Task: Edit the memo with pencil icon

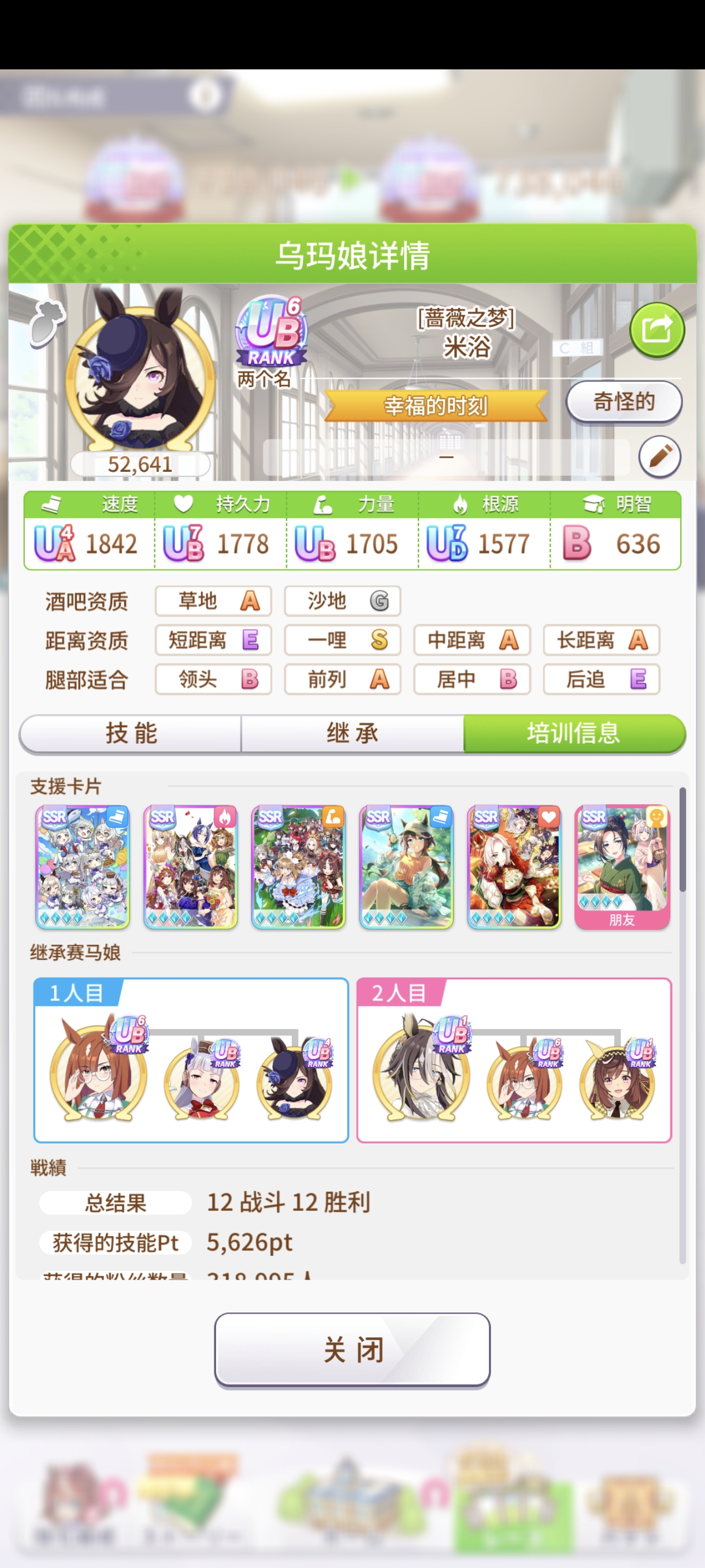Action: click(x=659, y=457)
